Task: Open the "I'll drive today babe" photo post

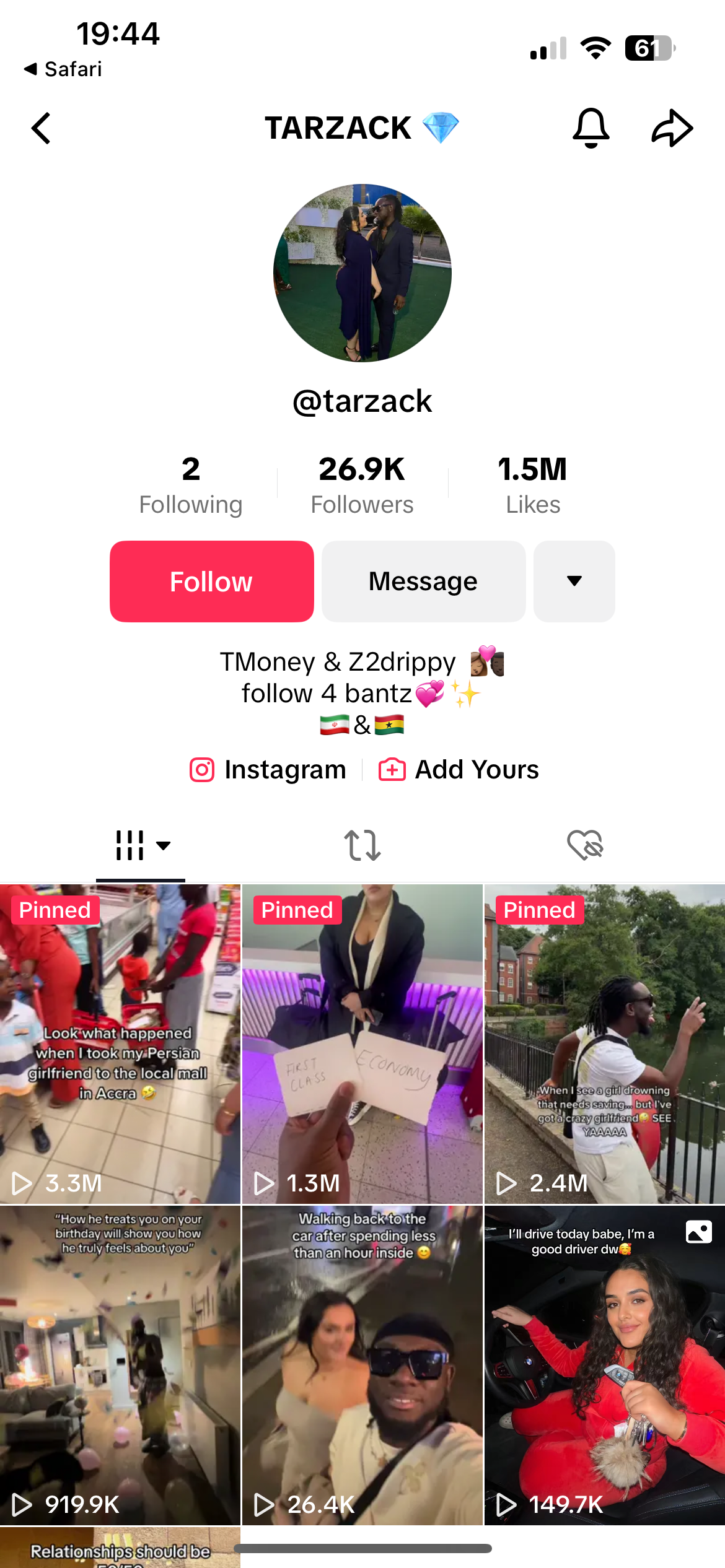Action: point(604,1364)
